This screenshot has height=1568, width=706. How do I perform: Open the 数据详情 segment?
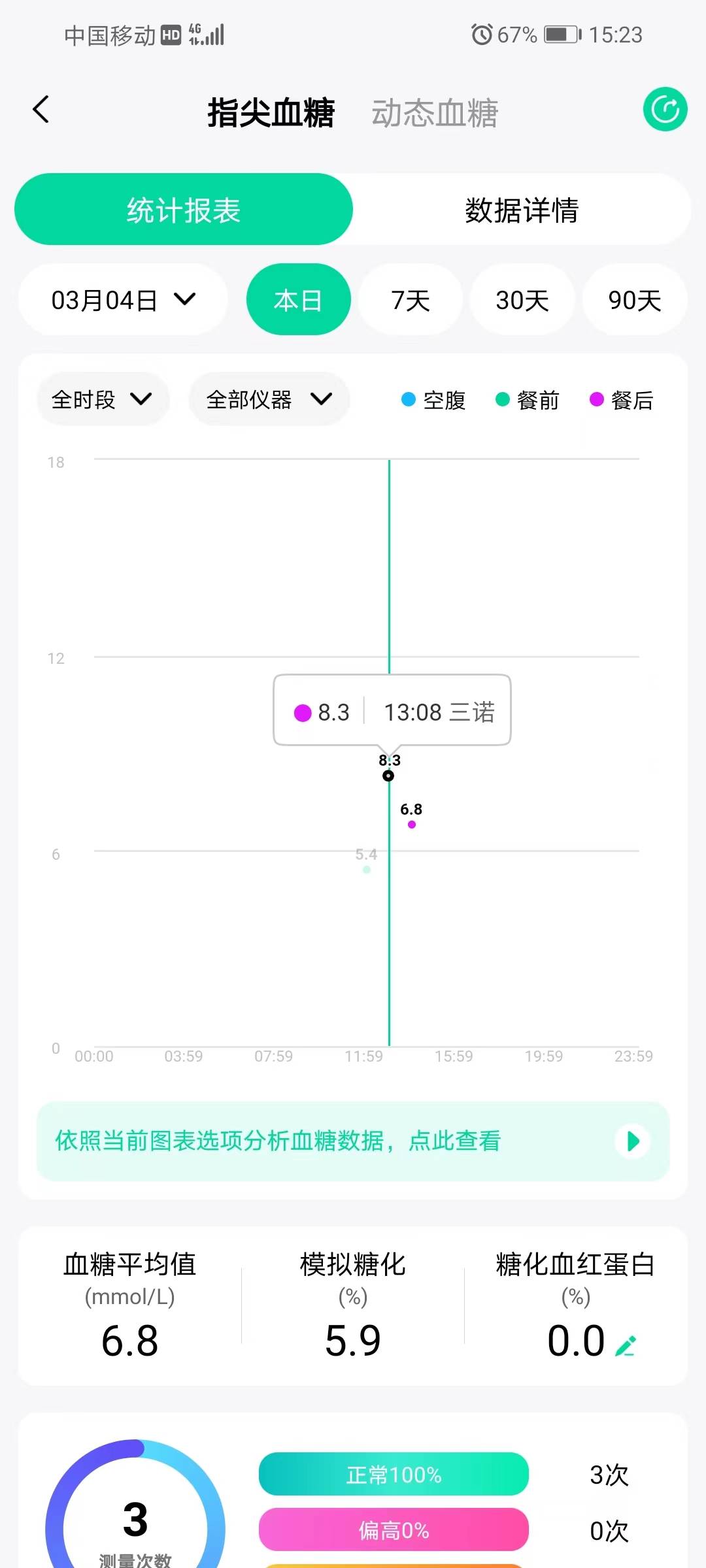tap(522, 210)
